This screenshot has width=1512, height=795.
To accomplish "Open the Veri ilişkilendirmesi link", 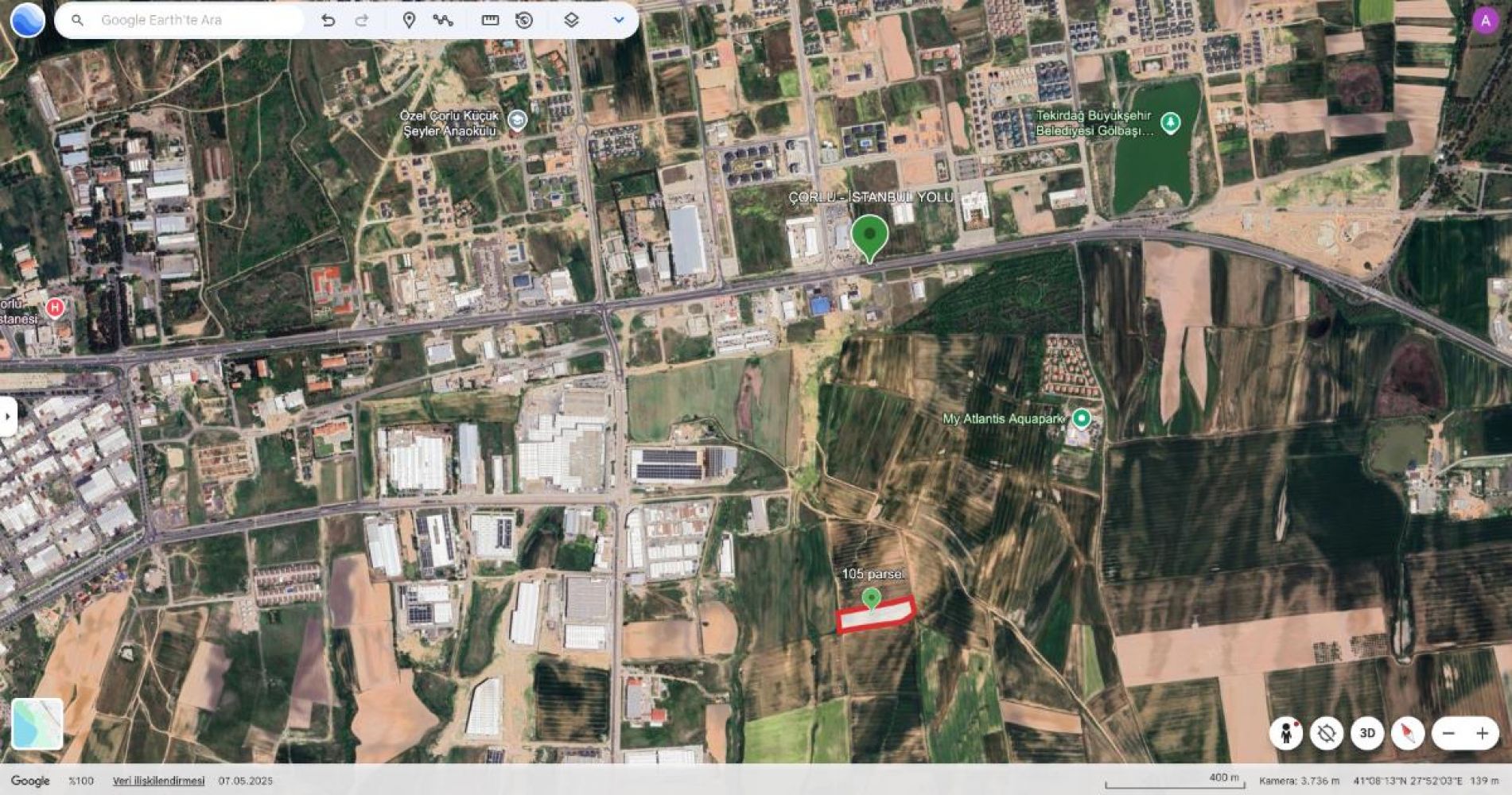I will point(158,781).
